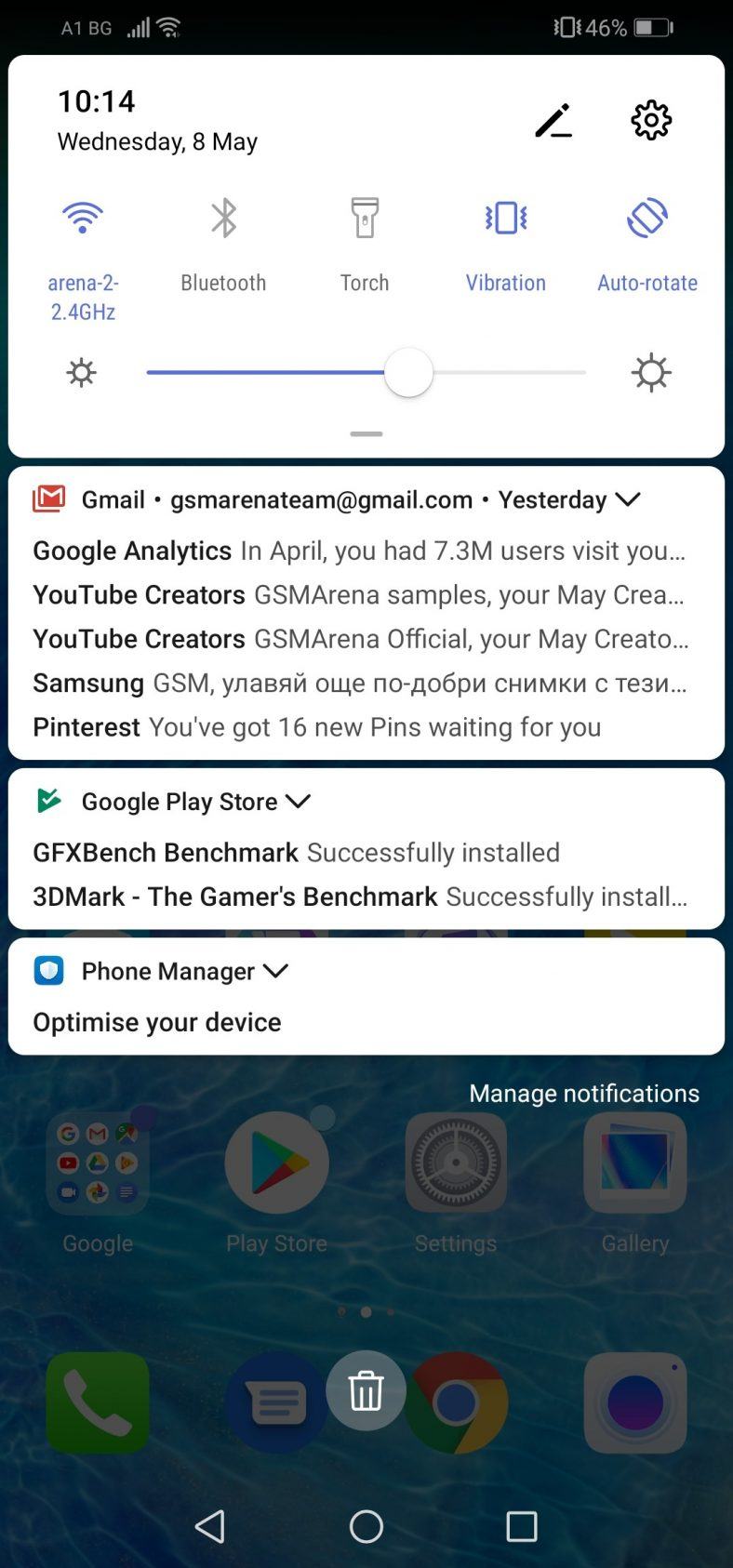The width and height of the screenshot is (733, 1568).
Task: Disable Auto-rotate
Action: pos(646,219)
